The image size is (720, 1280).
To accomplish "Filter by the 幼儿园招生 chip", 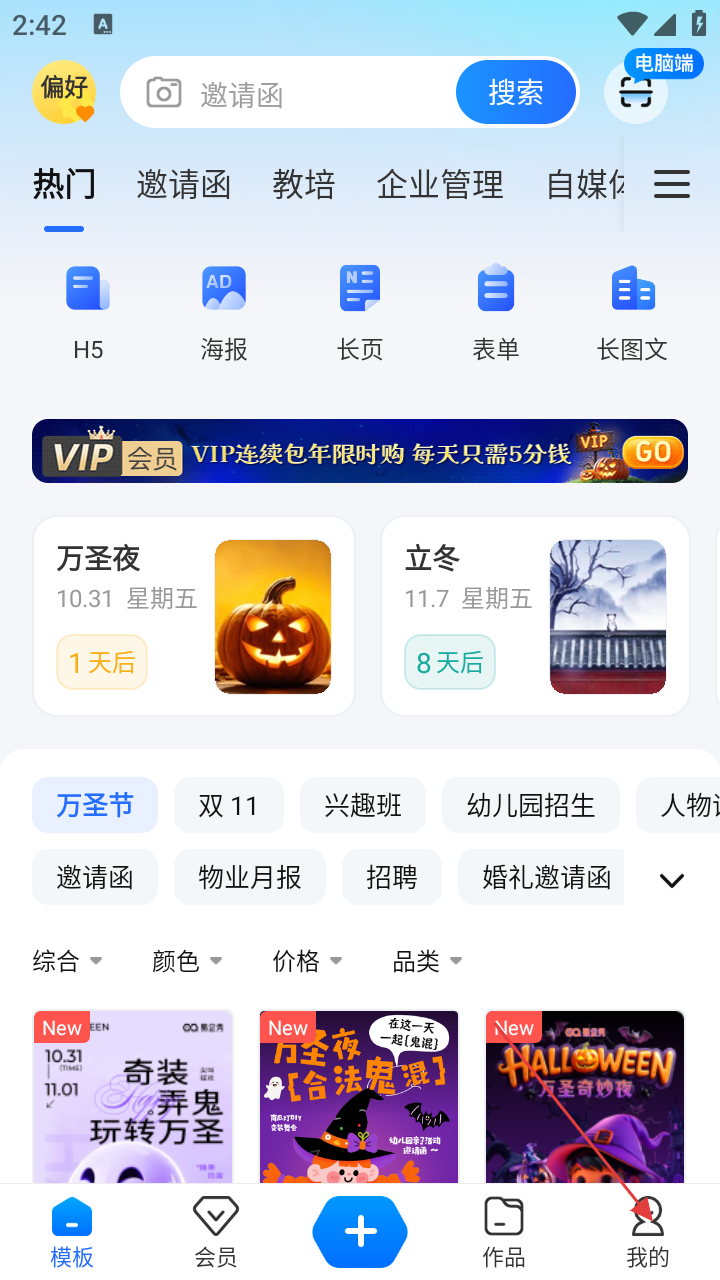I will click(x=531, y=805).
